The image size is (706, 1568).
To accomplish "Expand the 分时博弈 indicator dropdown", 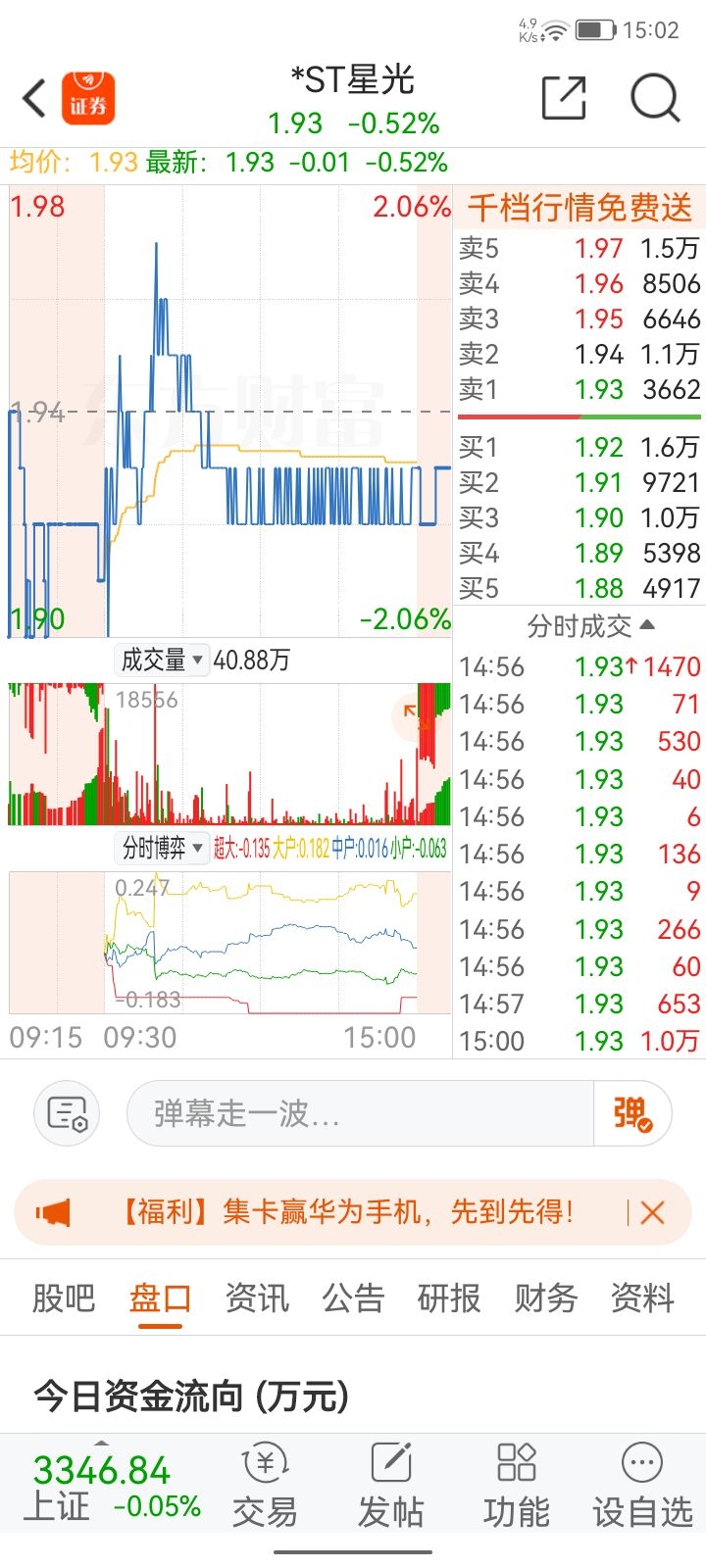I will tap(162, 847).
